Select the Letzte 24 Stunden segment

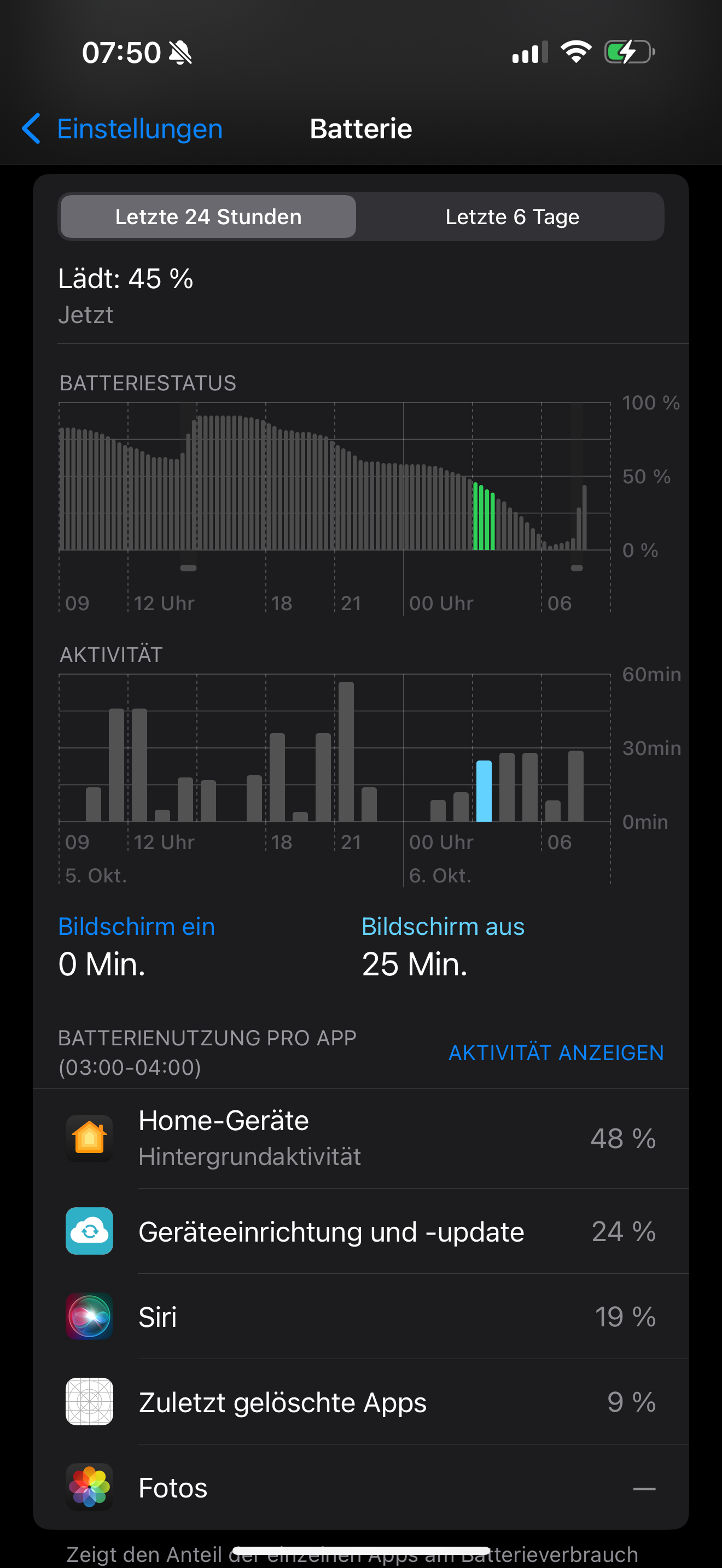pos(208,217)
